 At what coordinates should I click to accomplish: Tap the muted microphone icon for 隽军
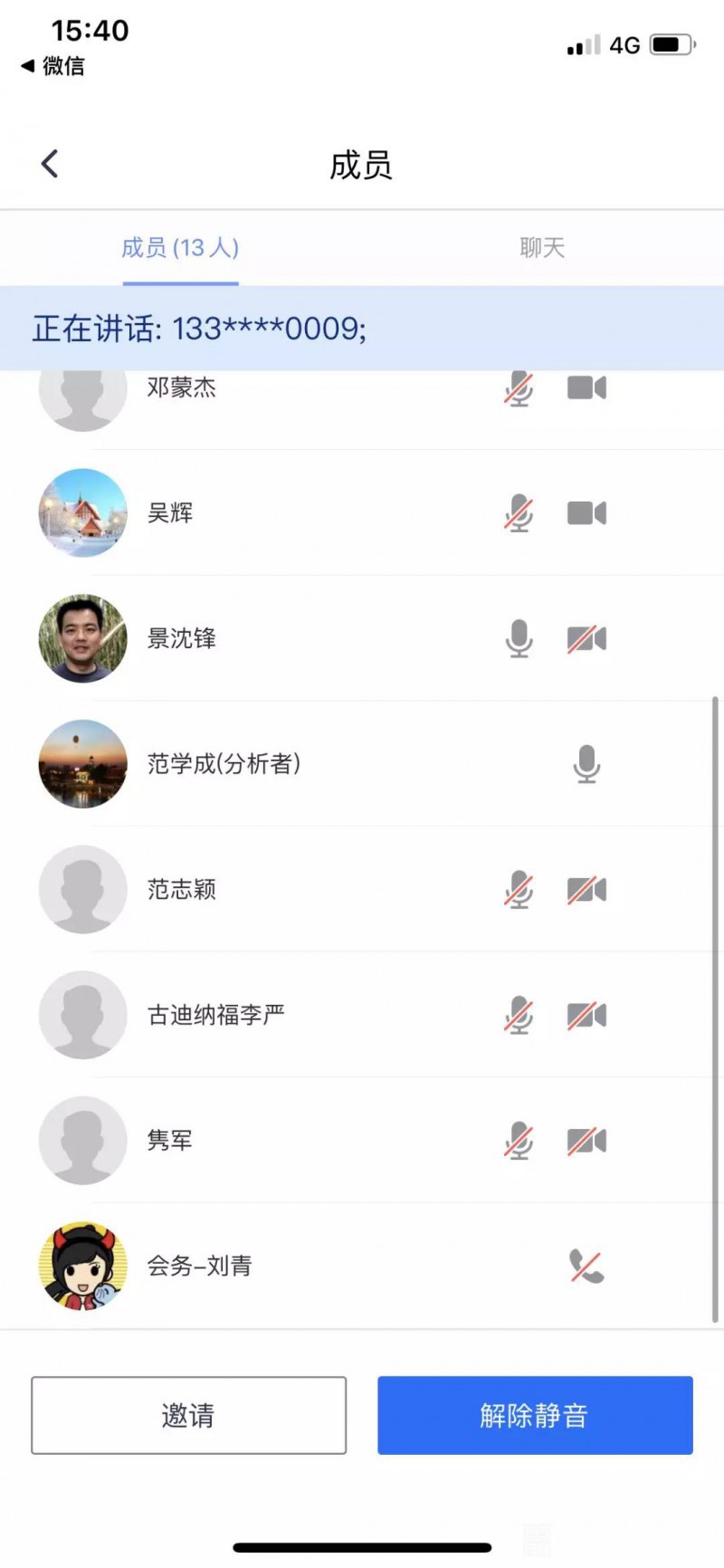click(x=519, y=1141)
